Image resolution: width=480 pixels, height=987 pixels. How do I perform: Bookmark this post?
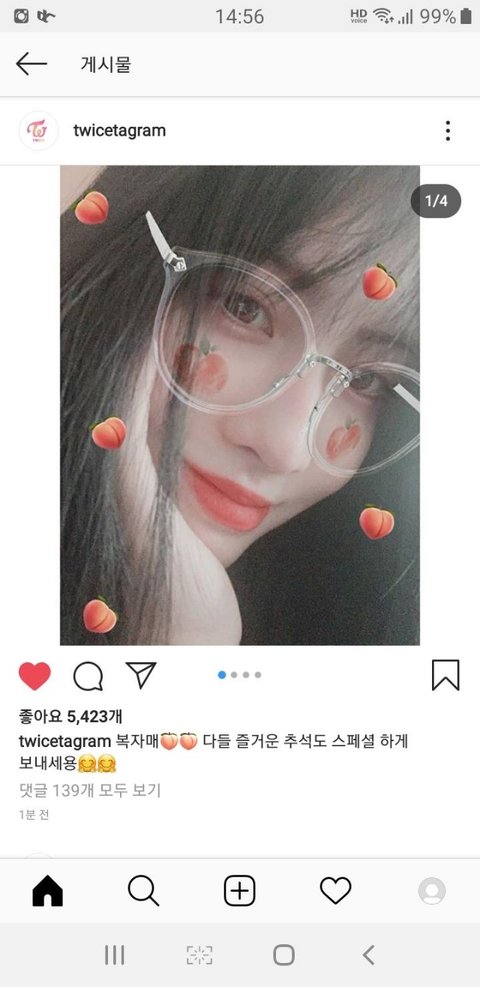pos(445,675)
